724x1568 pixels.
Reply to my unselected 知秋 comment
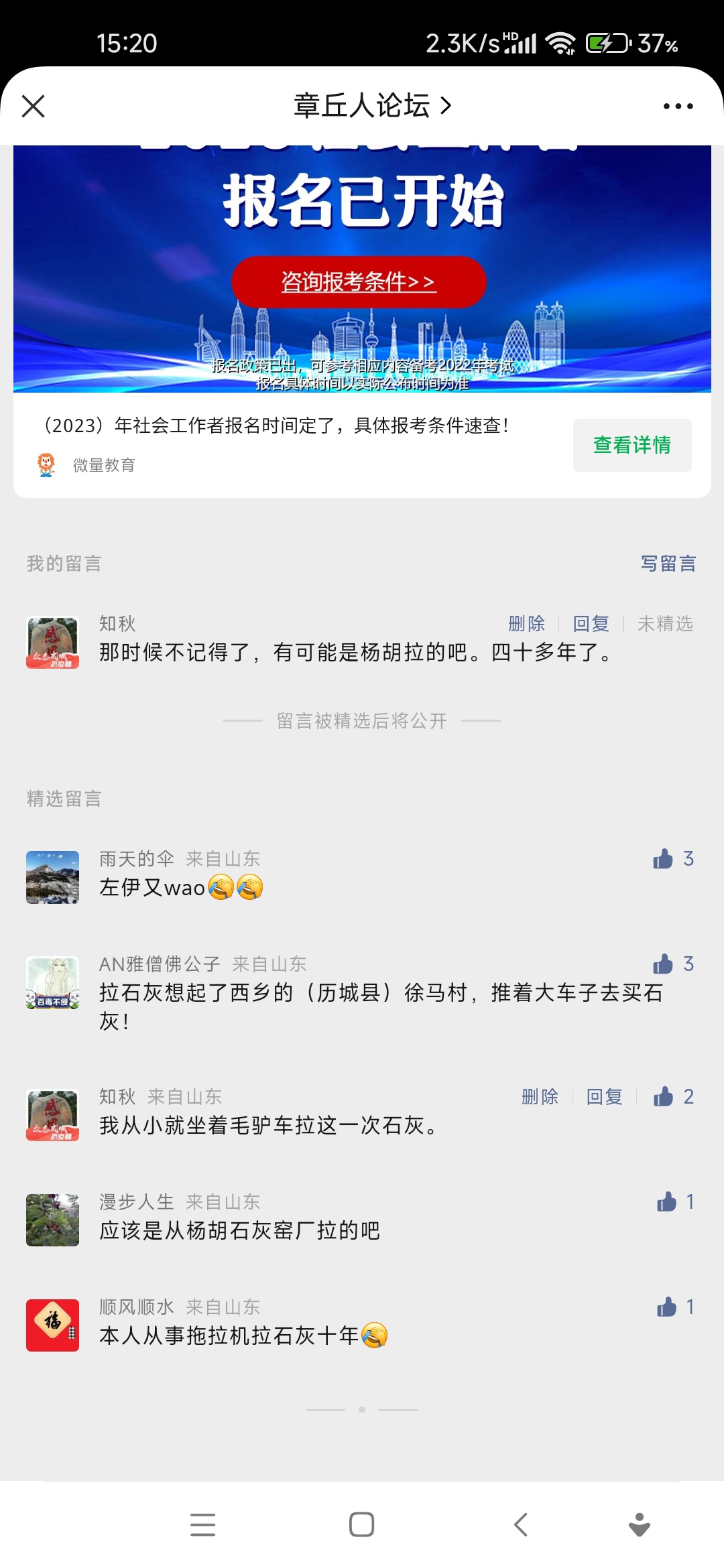click(x=591, y=624)
